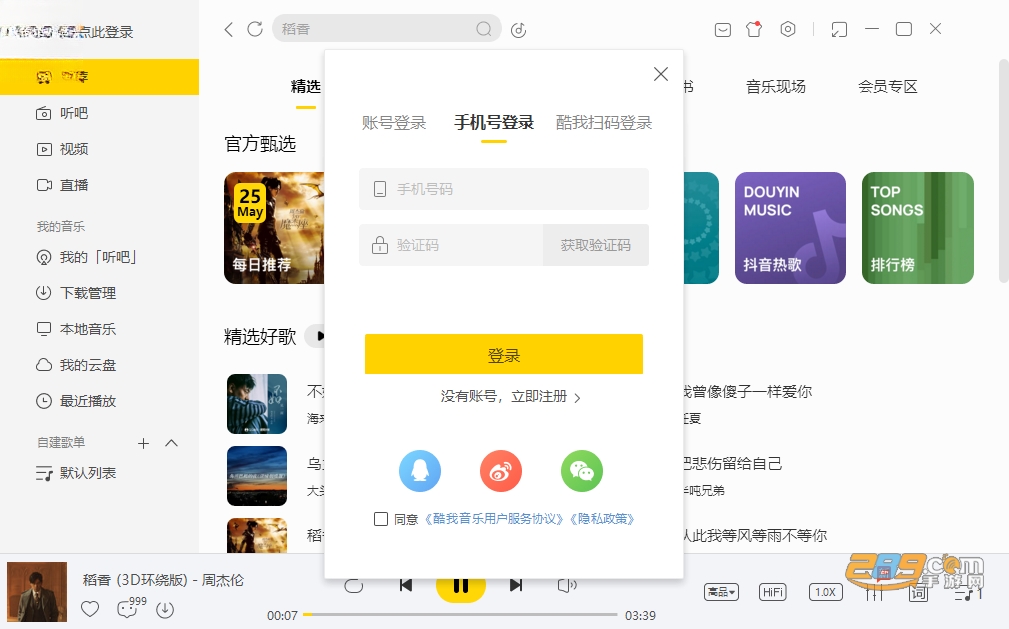
Task: Check the 同意 agreement checkbox
Action: point(381,519)
